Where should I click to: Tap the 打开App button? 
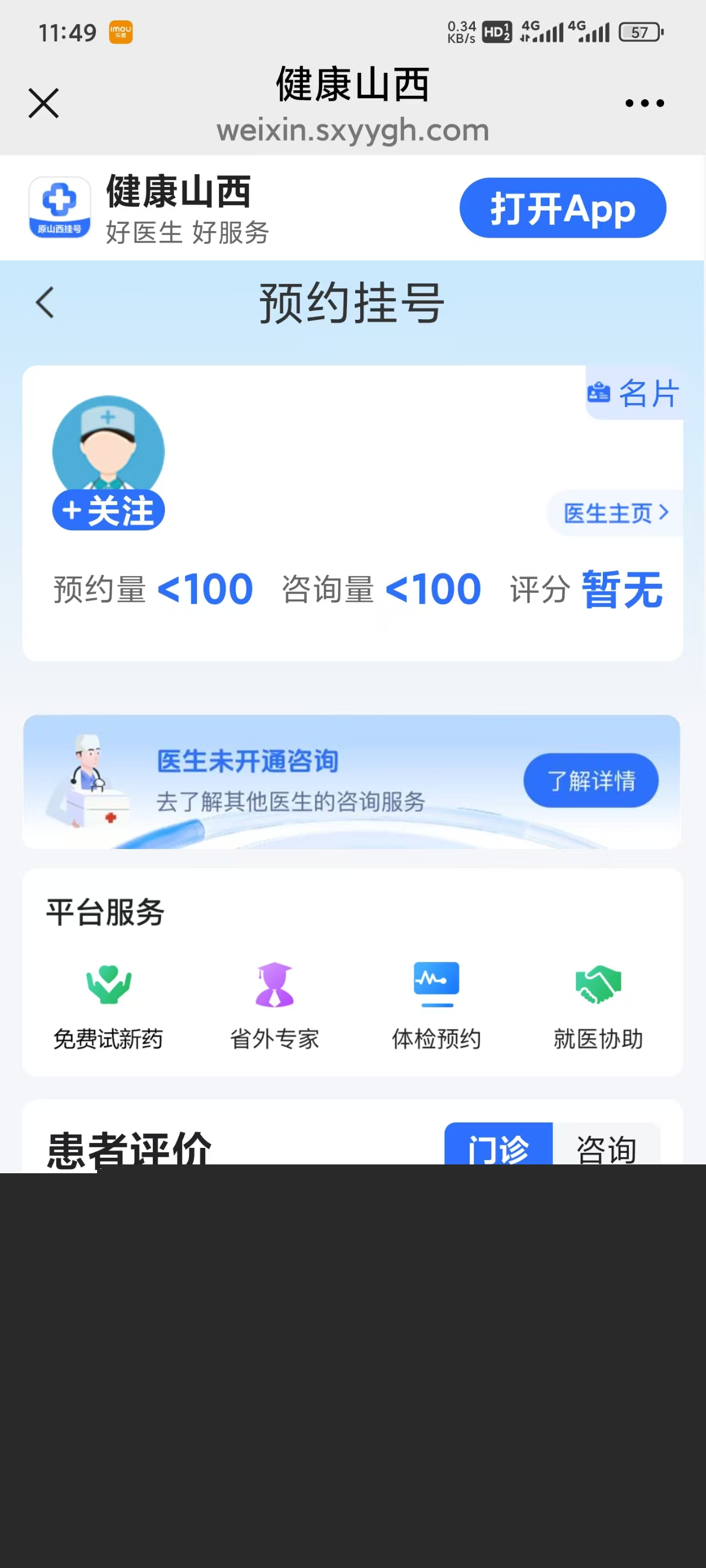coord(562,208)
